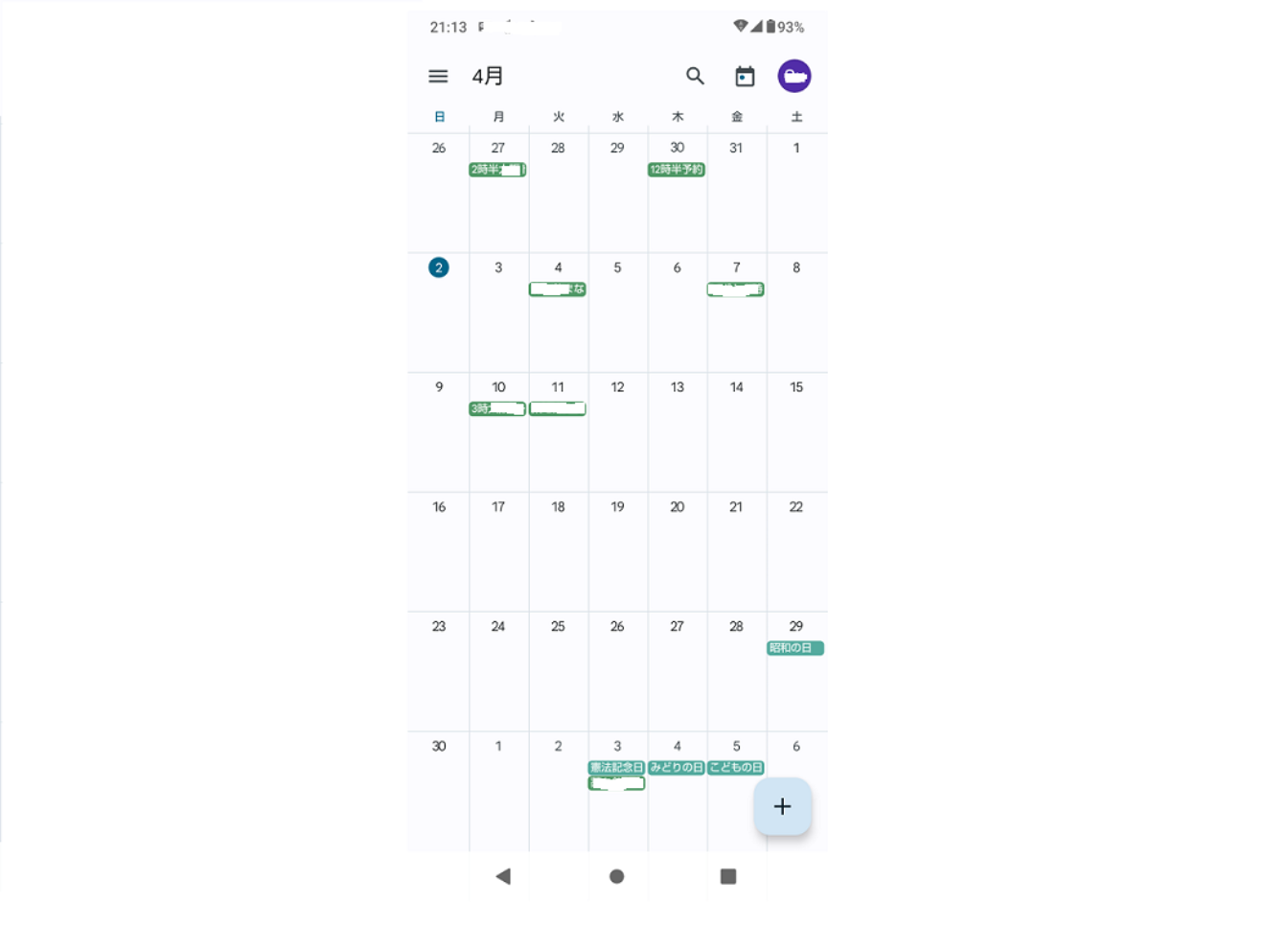Open the みどりの日 holiday event
The width and height of the screenshot is (1288, 926).
(677, 768)
